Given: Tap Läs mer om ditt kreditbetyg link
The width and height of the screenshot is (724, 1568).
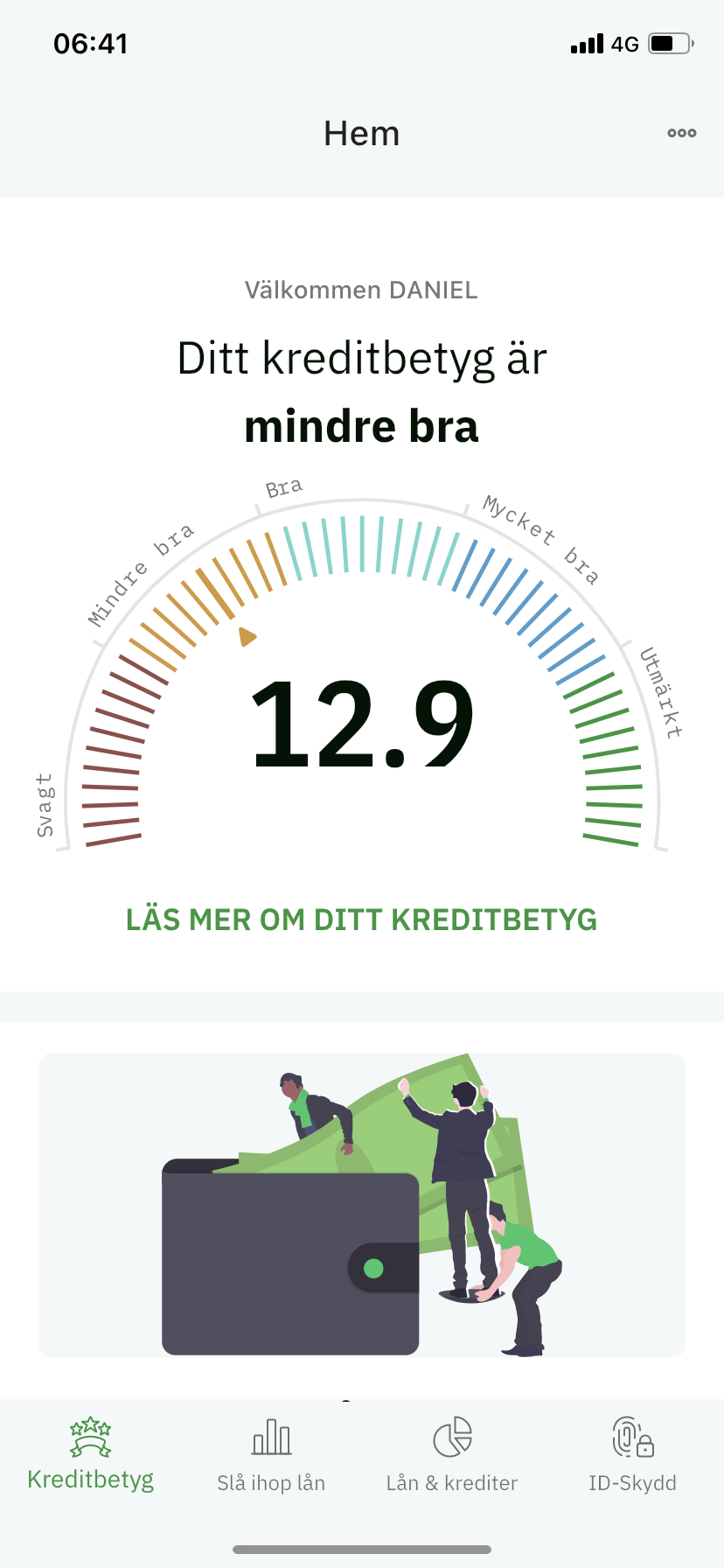Looking at the screenshot, I should click(361, 920).
